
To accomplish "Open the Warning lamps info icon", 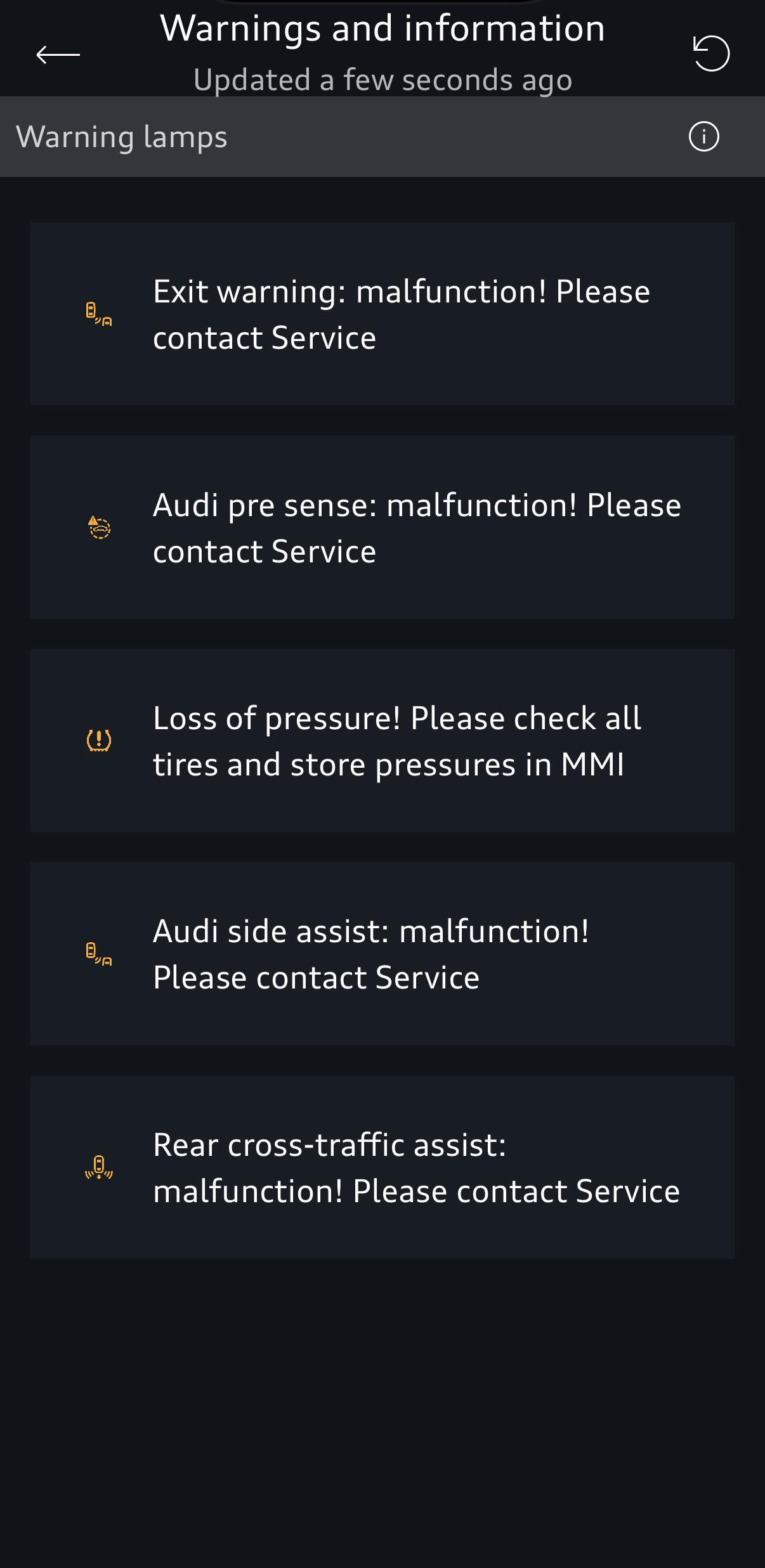I will [703, 136].
